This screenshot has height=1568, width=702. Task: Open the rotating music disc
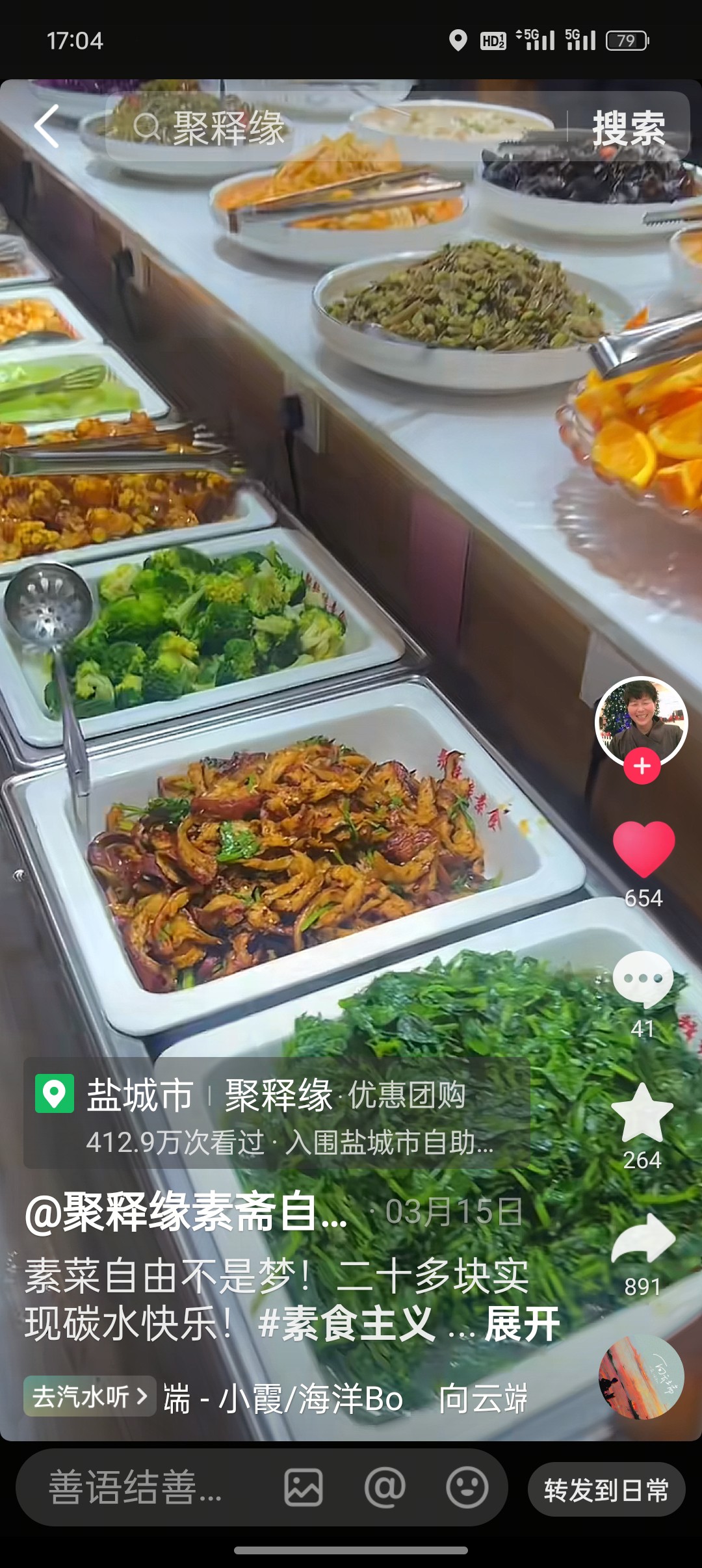point(641,1377)
